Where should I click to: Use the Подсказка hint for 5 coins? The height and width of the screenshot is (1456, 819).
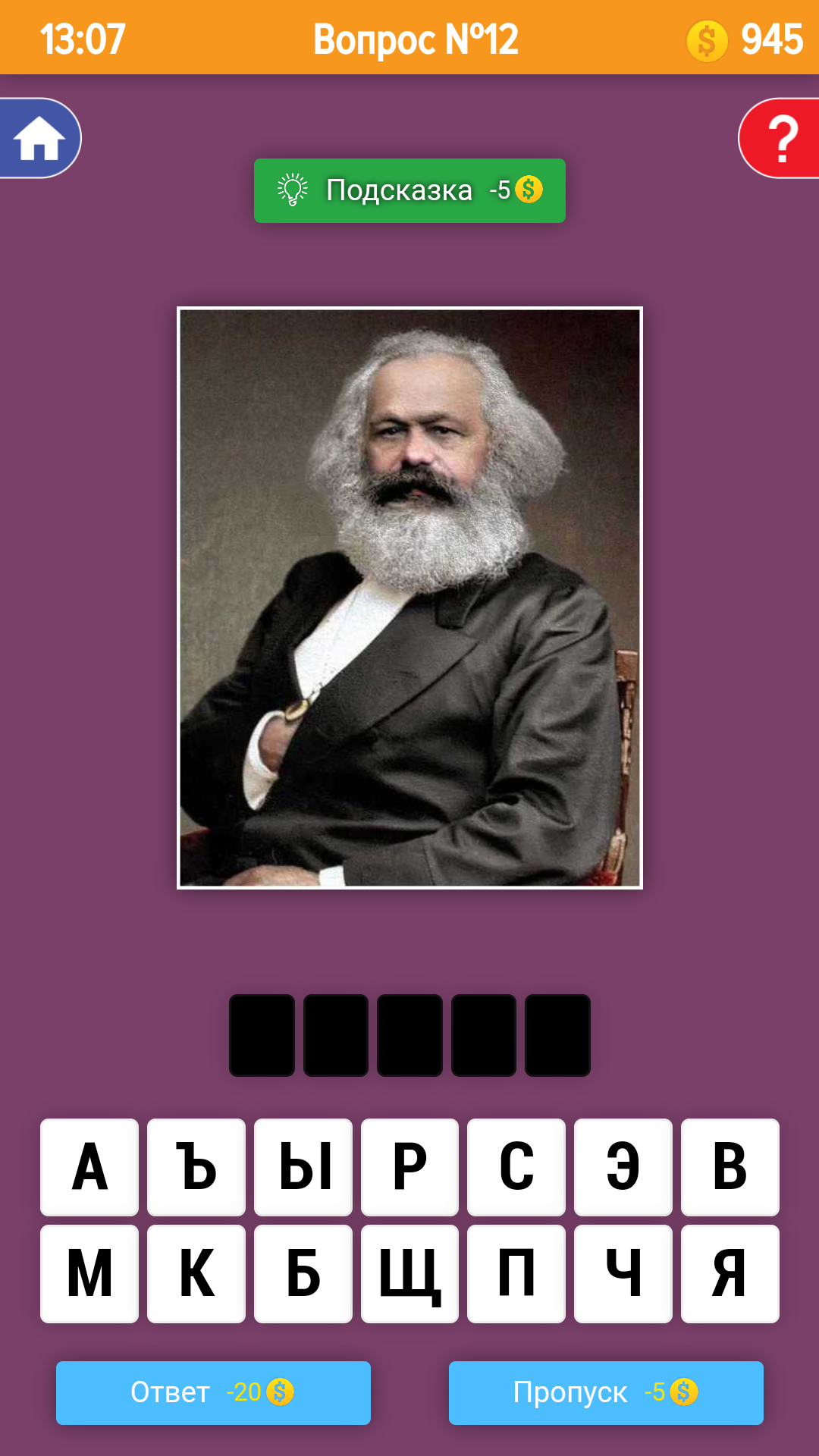point(409,190)
